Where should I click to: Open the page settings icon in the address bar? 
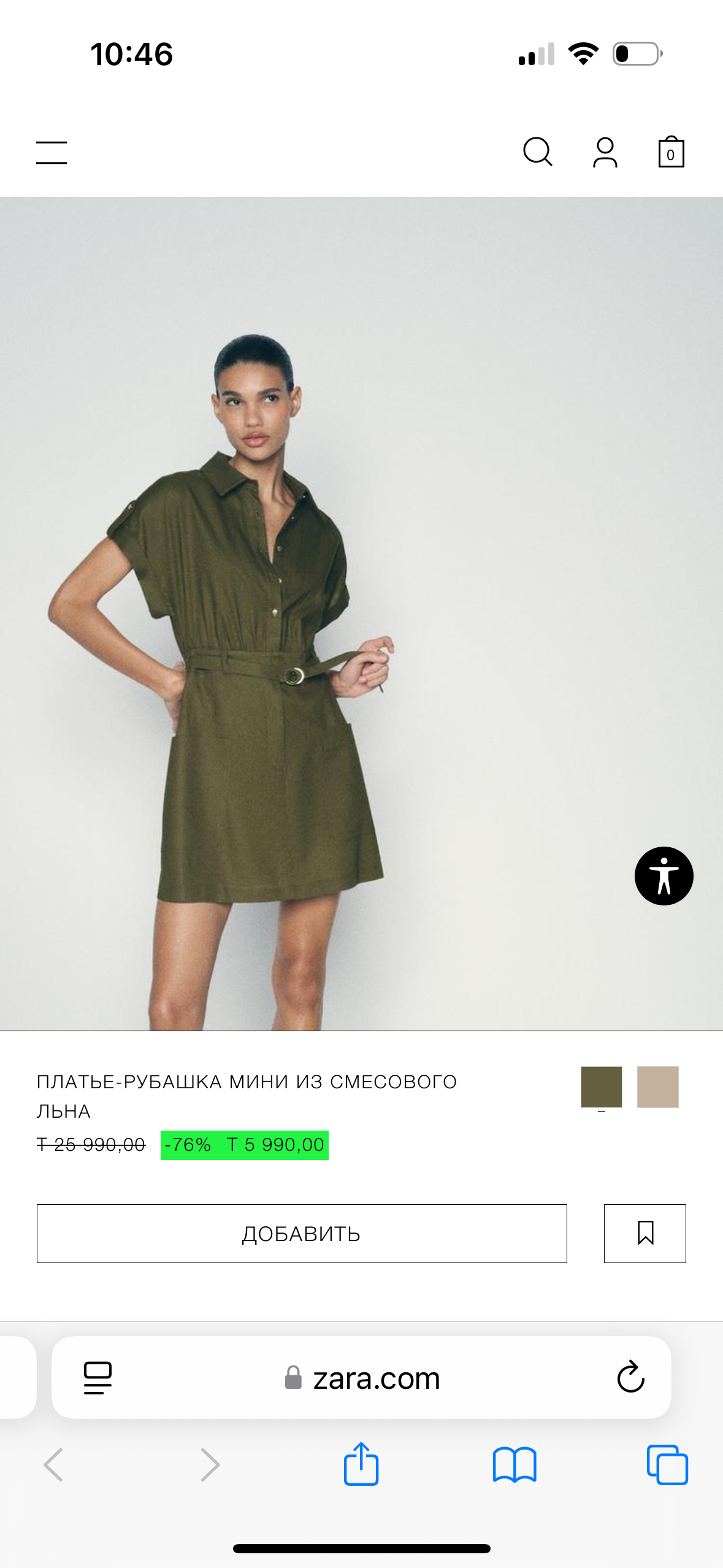[98, 1378]
